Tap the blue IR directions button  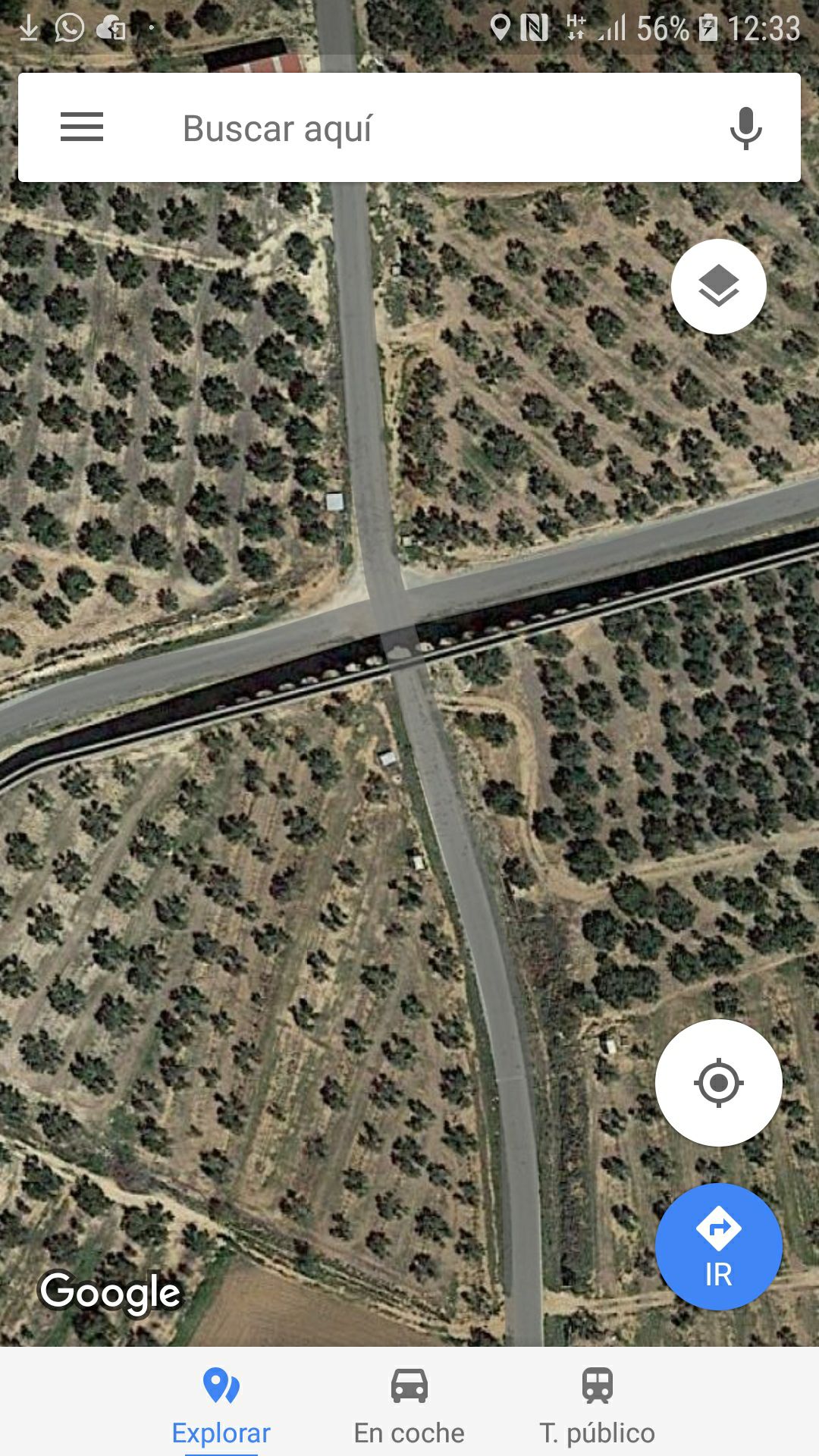click(718, 1247)
